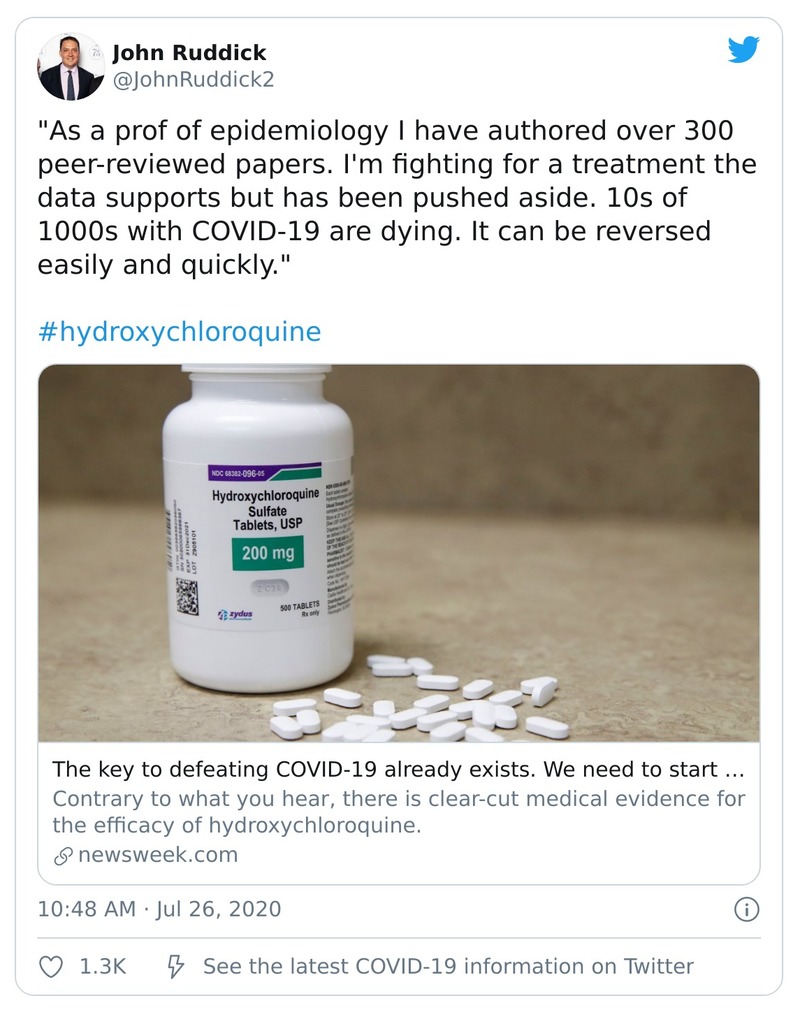Tap the 10:48 AM tweet timestamp

click(x=159, y=909)
